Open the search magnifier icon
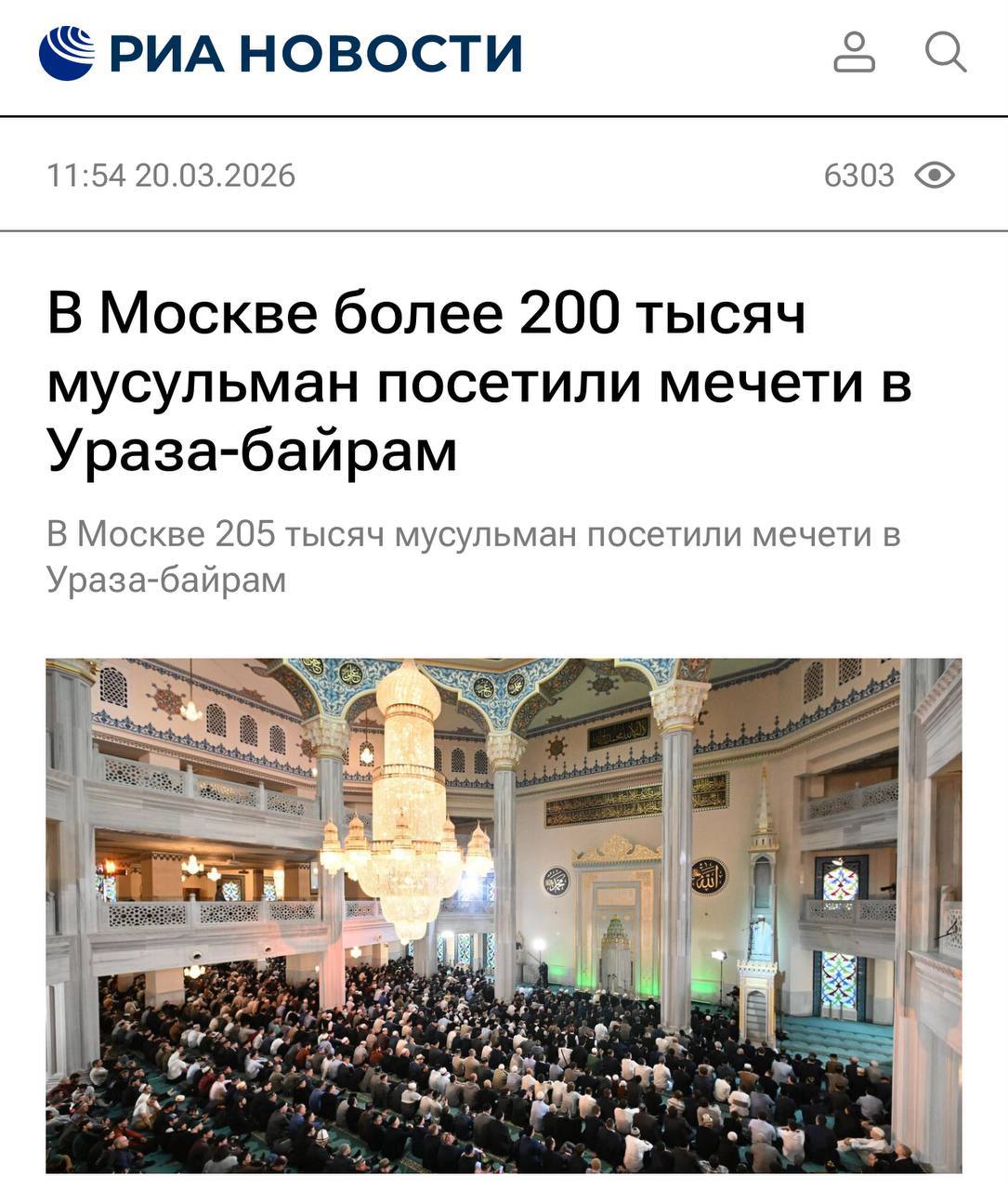1008x1189 pixels. point(946,52)
